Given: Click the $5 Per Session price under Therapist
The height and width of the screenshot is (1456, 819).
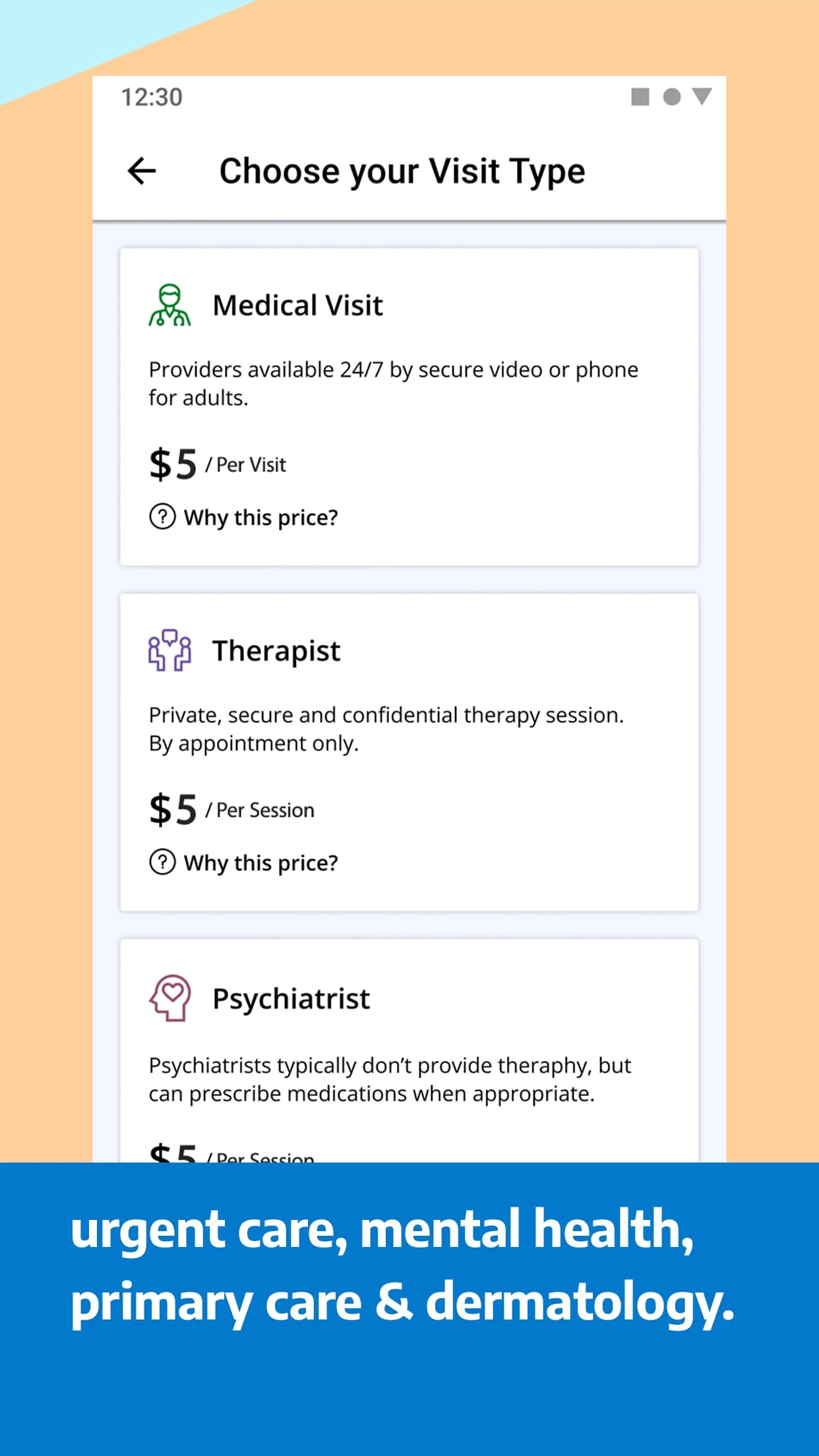Looking at the screenshot, I should point(231,808).
